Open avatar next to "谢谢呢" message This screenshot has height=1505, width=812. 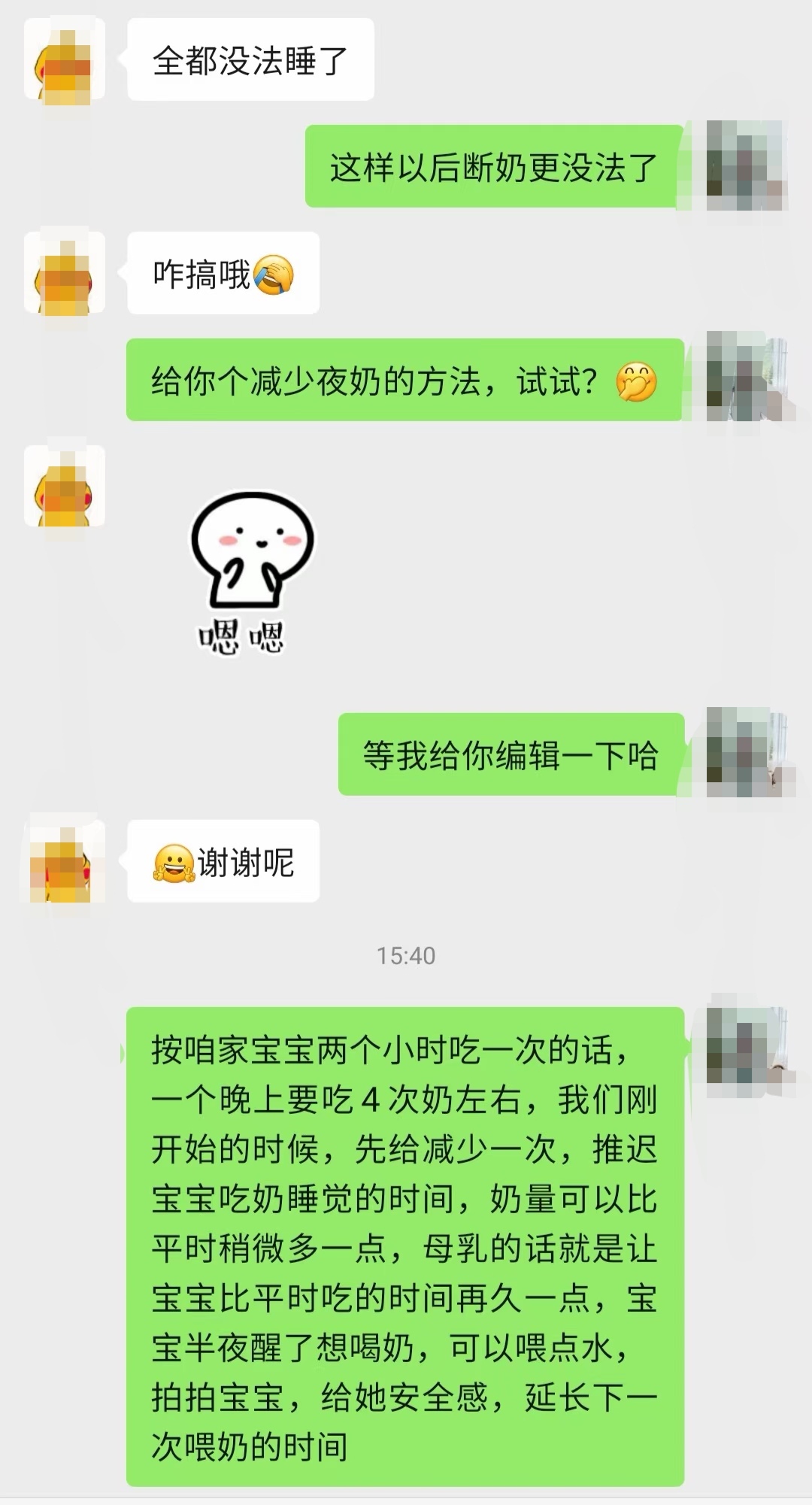(64, 860)
